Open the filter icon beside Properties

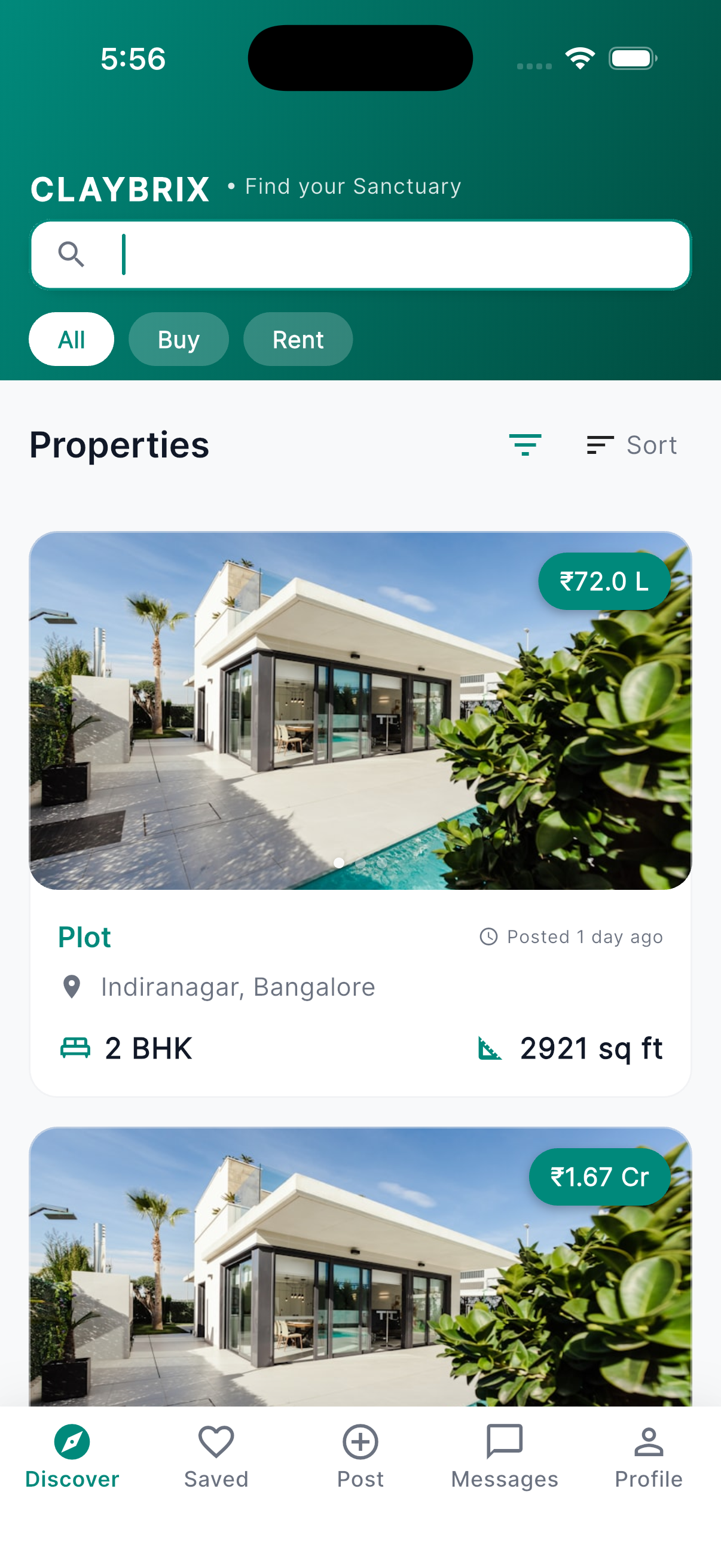click(526, 445)
